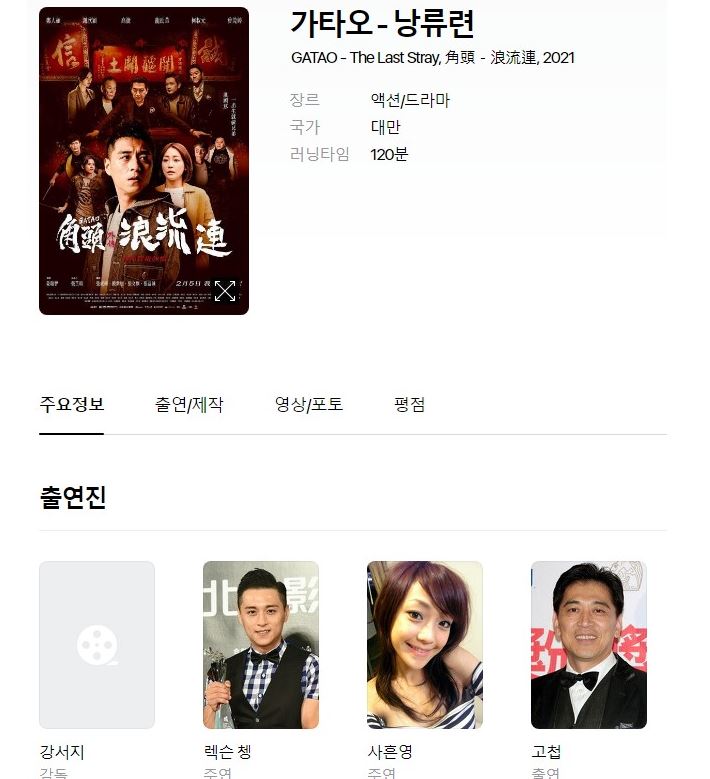This screenshot has height=779, width=710.
Task: Open 사흔영's actor profile
Action: [x=425, y=645]
